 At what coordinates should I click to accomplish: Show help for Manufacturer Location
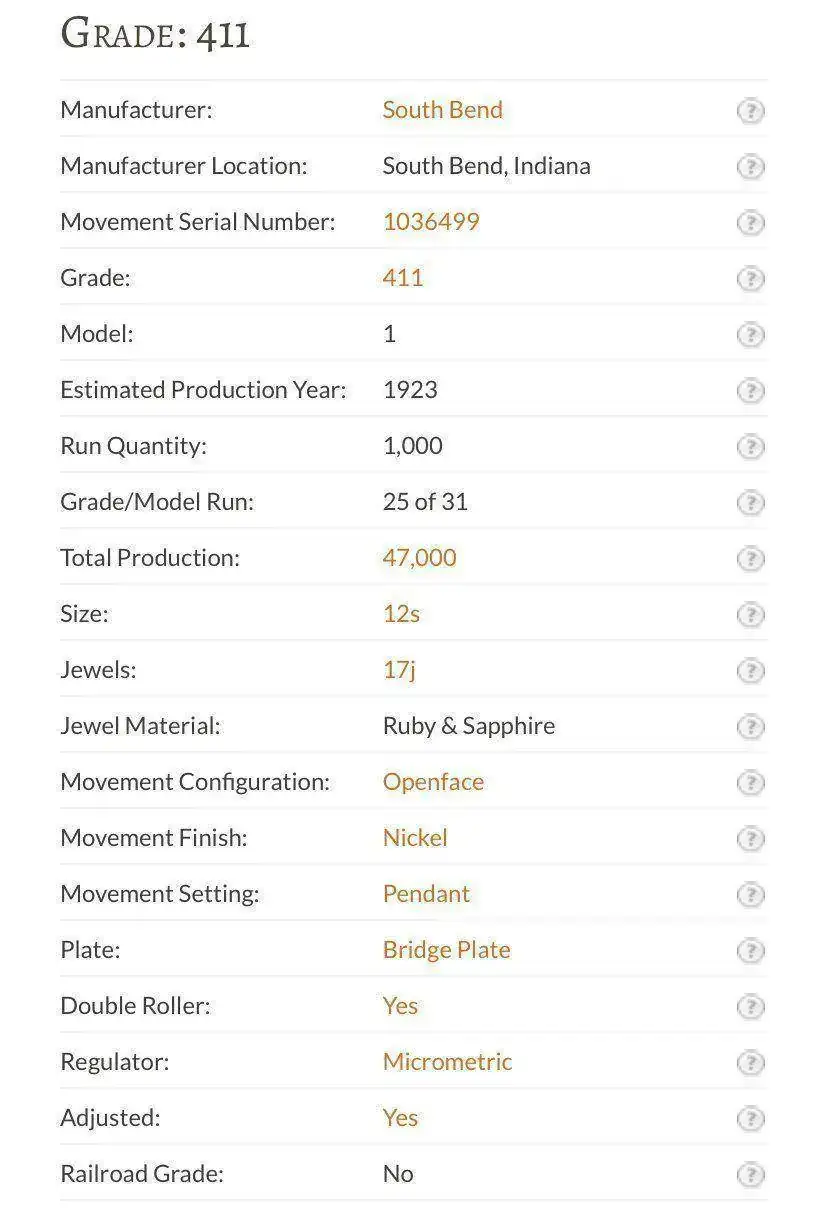[750, 167]
